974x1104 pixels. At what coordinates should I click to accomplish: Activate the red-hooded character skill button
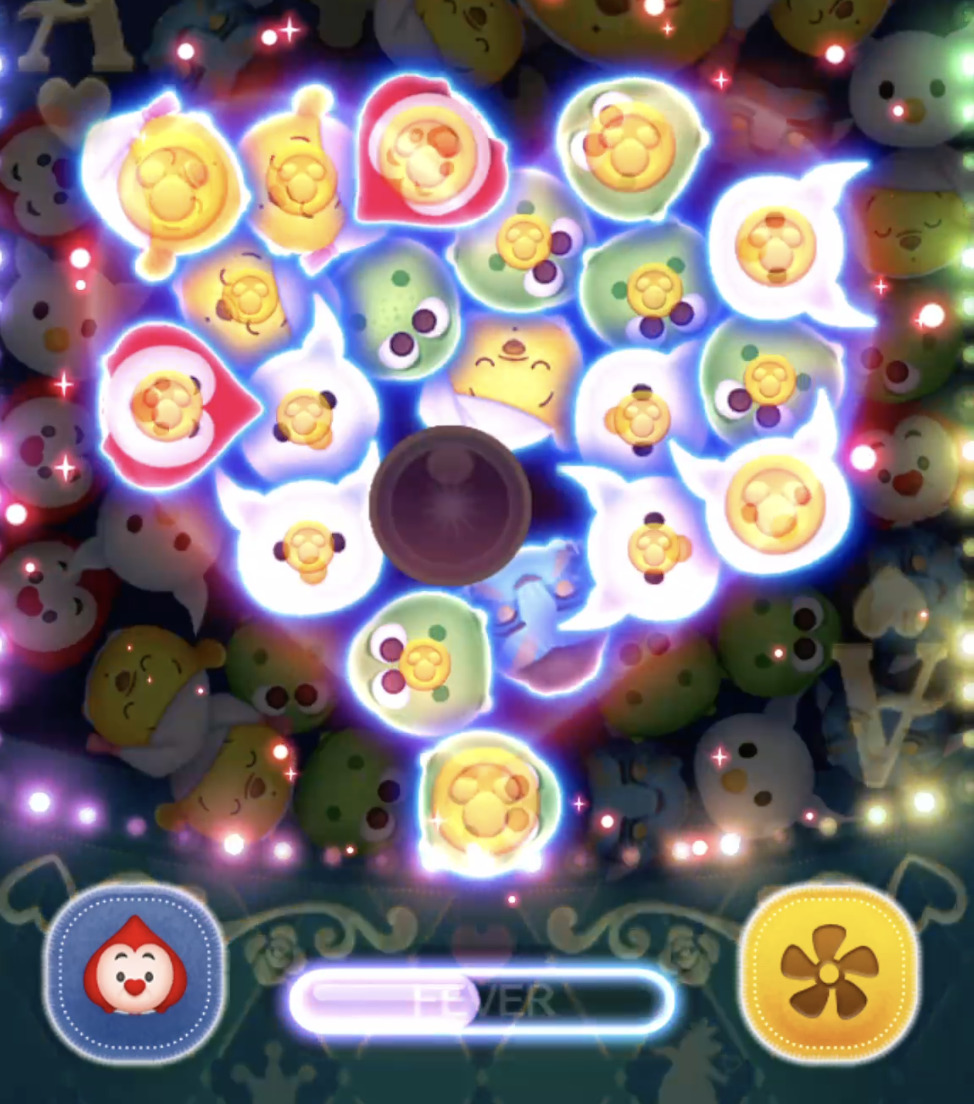point(134,974)
